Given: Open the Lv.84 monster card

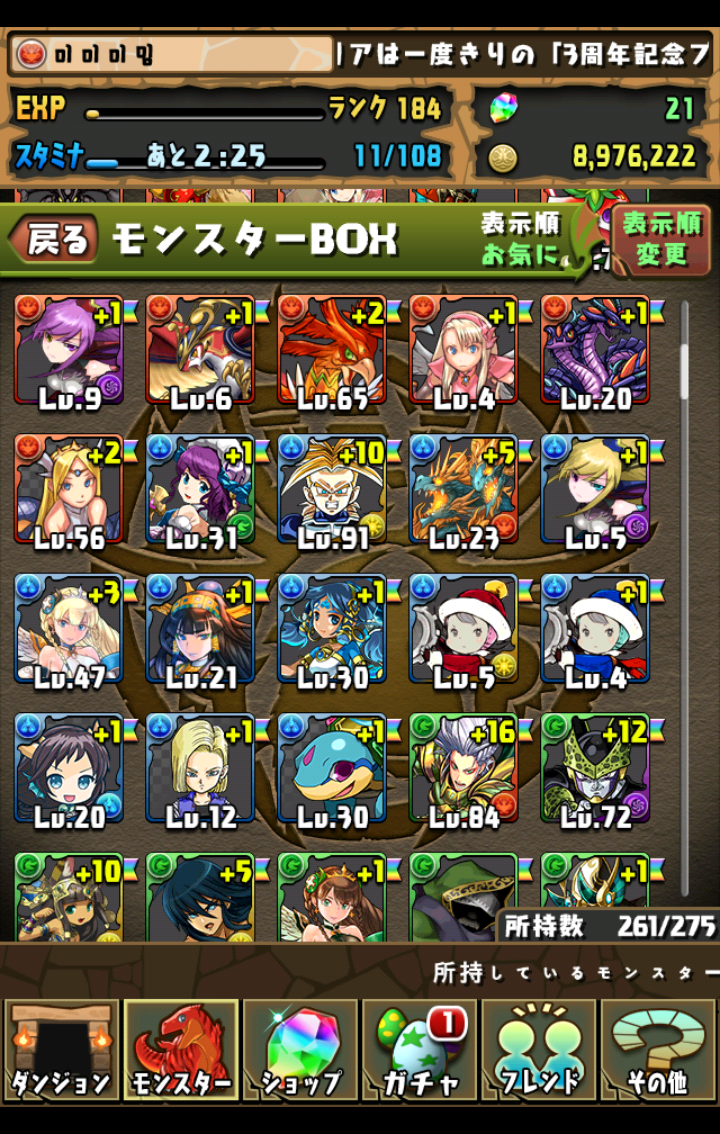Looking at the screenshot, I should (x=464, y=770).
